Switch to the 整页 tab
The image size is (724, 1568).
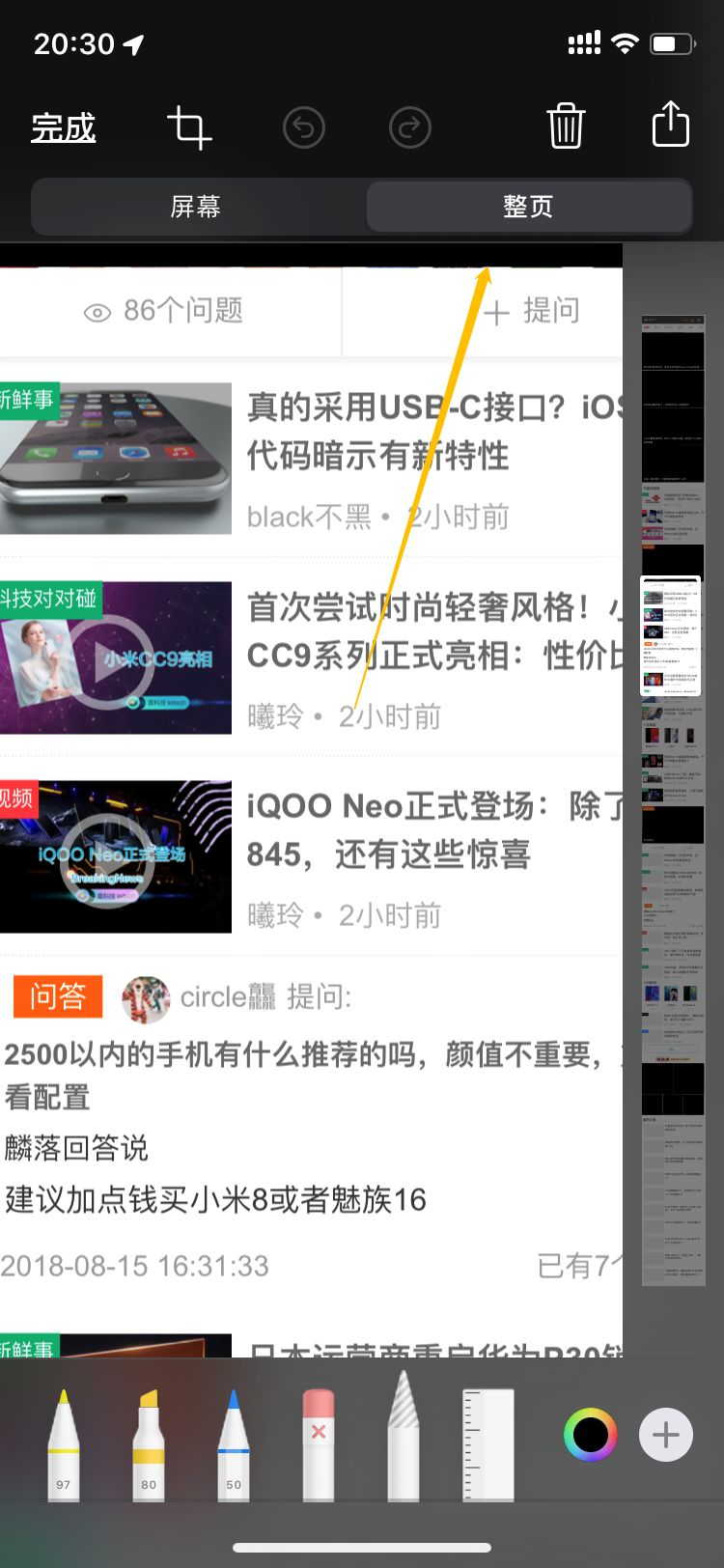528,207
